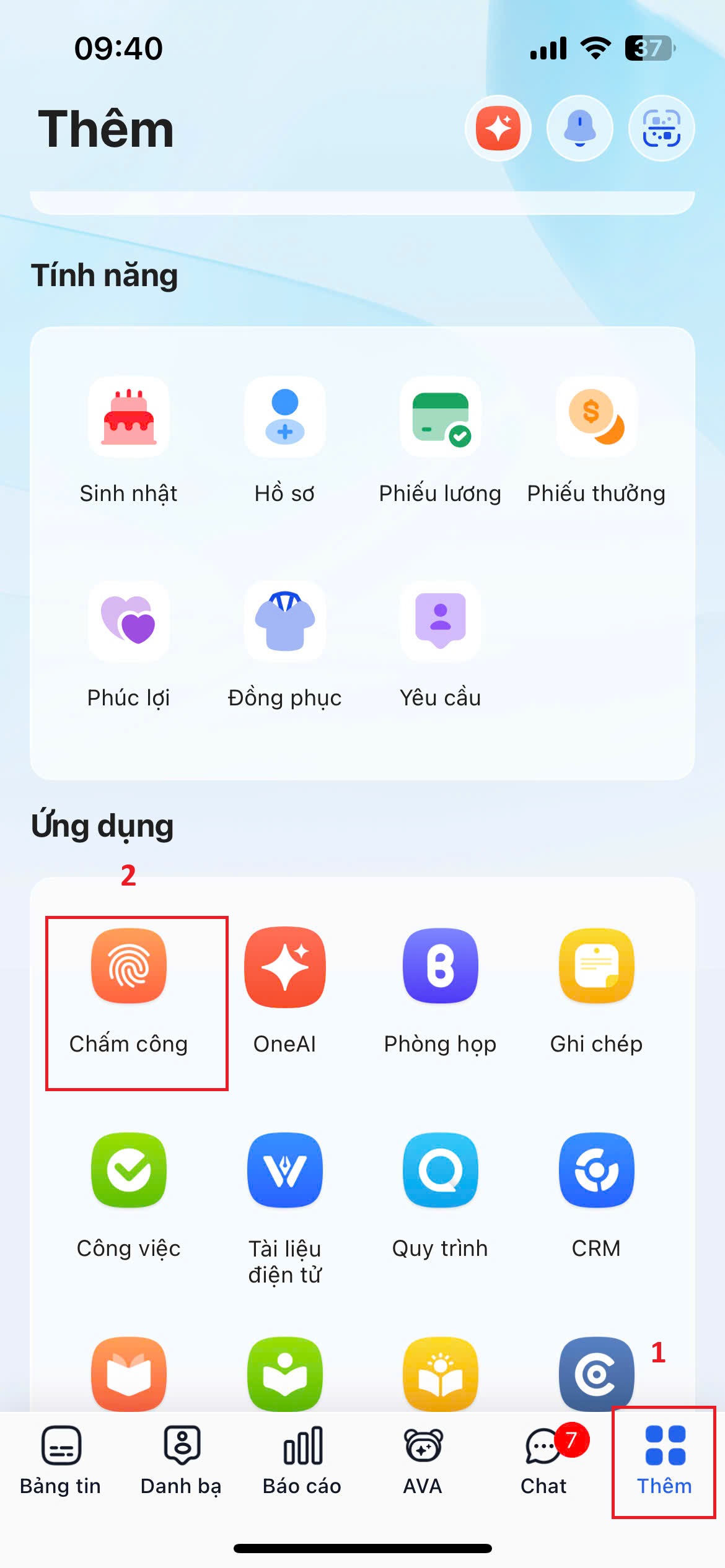Open Yêu cầu requests
This screenshot has height=1568, width=725.
441,621
